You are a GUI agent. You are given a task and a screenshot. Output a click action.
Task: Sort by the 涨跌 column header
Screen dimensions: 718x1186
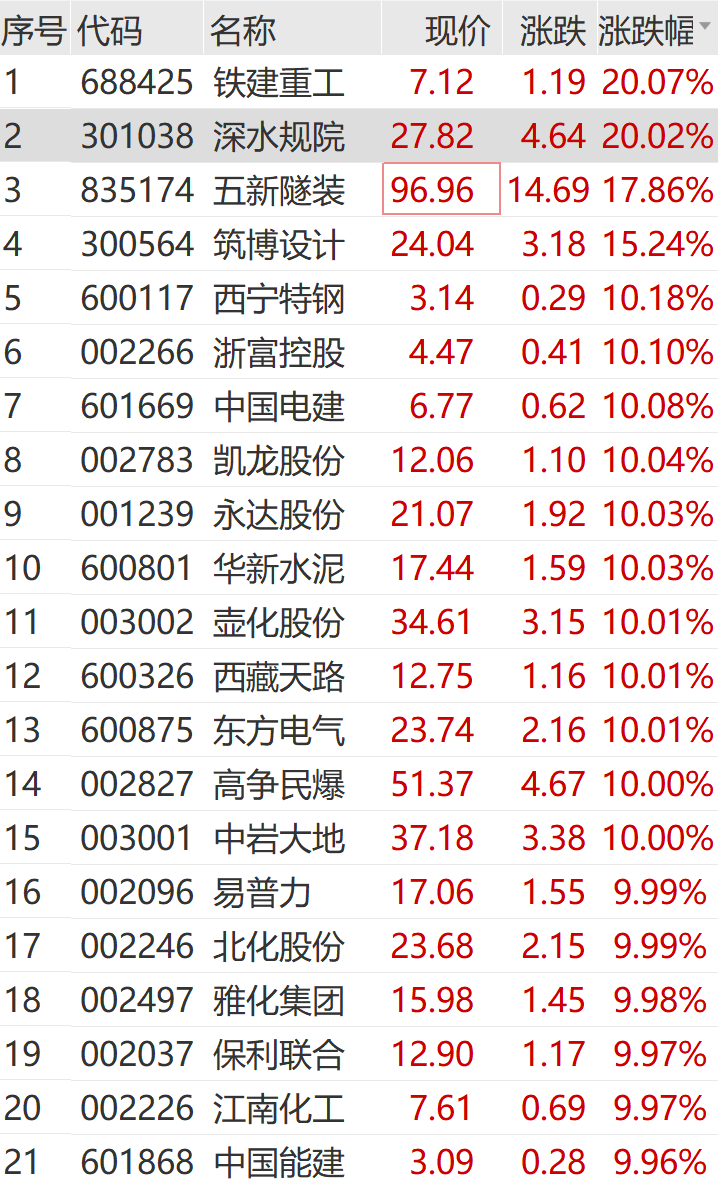[552, 32]
